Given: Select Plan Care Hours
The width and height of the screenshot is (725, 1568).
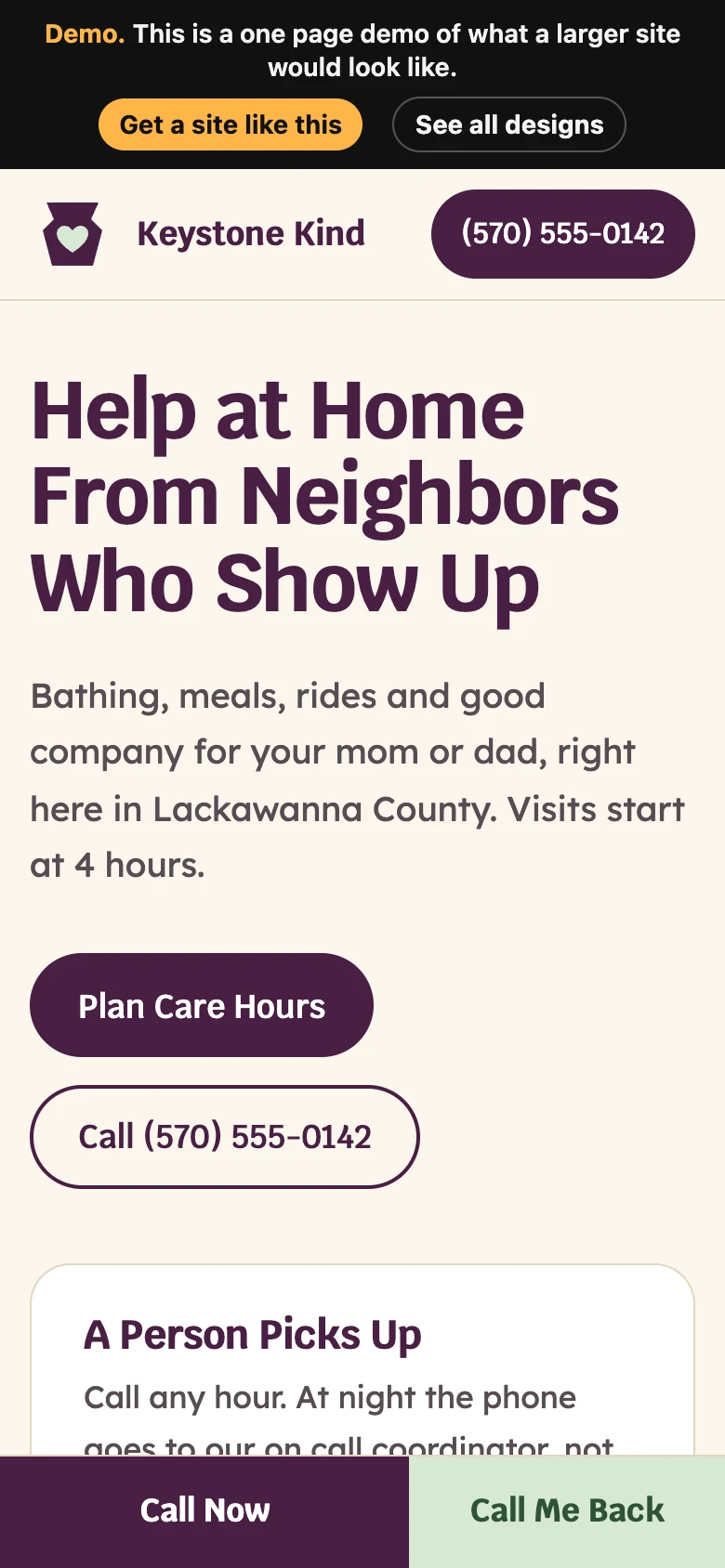Looking at the screenshot, I should pos(202,1005).
